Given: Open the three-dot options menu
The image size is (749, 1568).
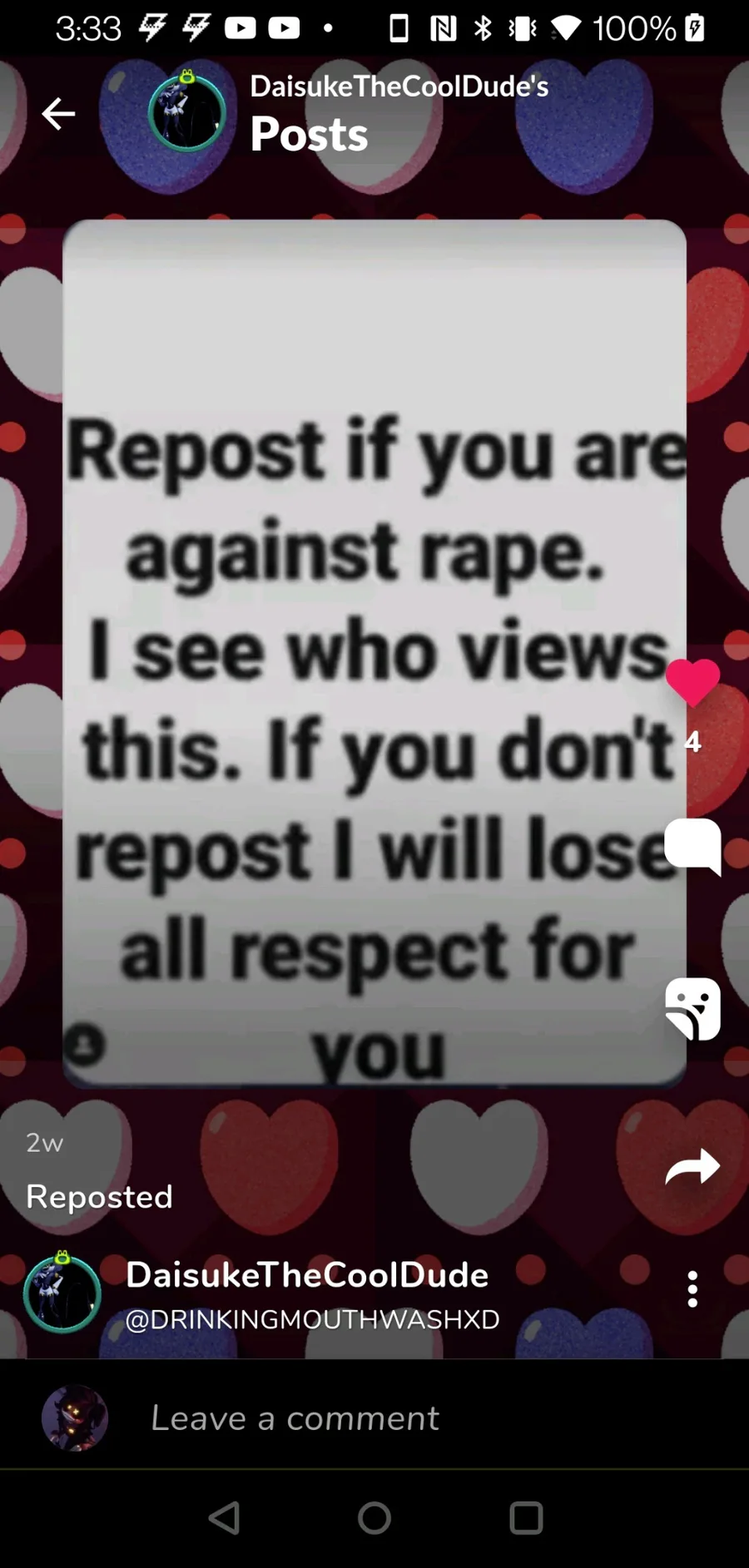Looking at the screenshot, I should click(692, 1289).
